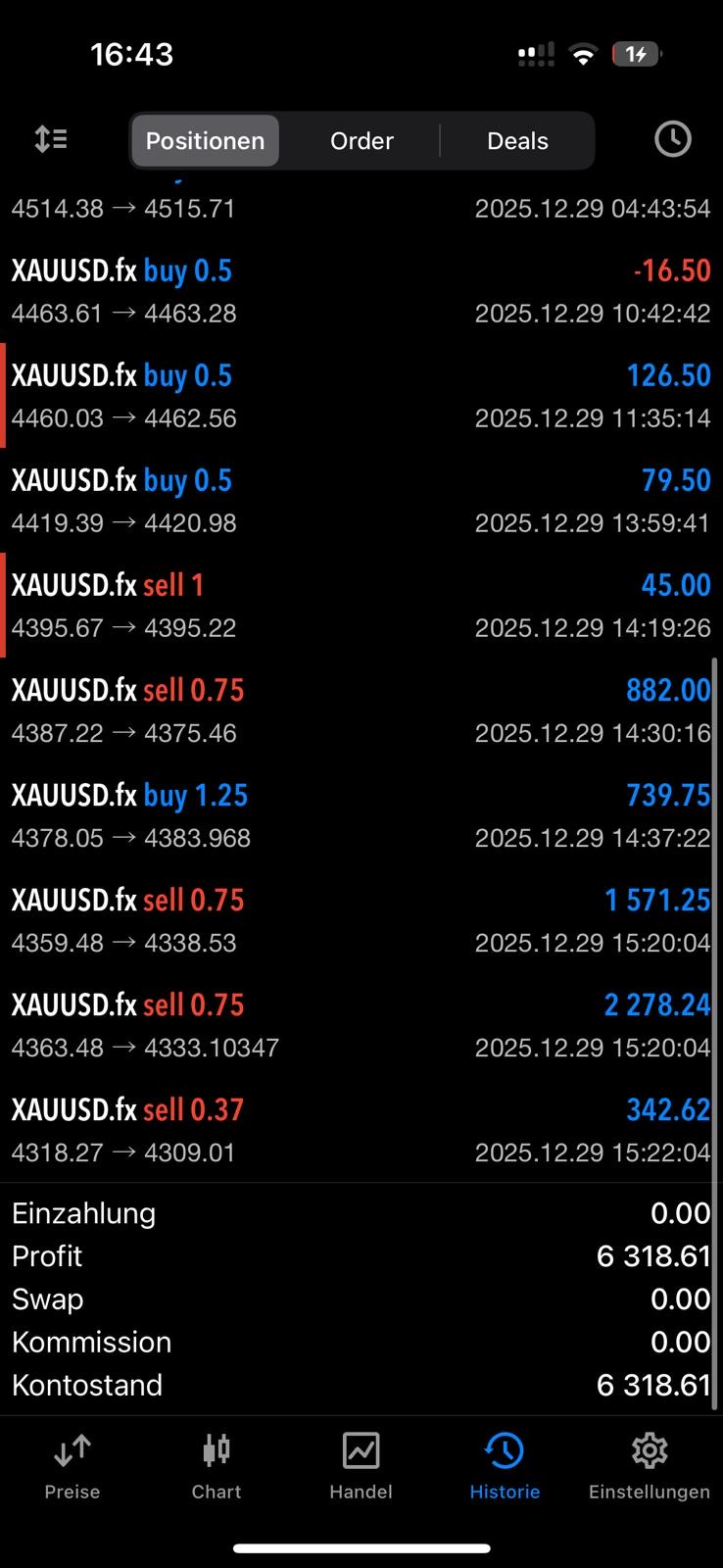Expand the sell 0.75 position with 2 278.24 profit
The height and width of the screenshot is (1568, 723).
tap(361, 1025)
